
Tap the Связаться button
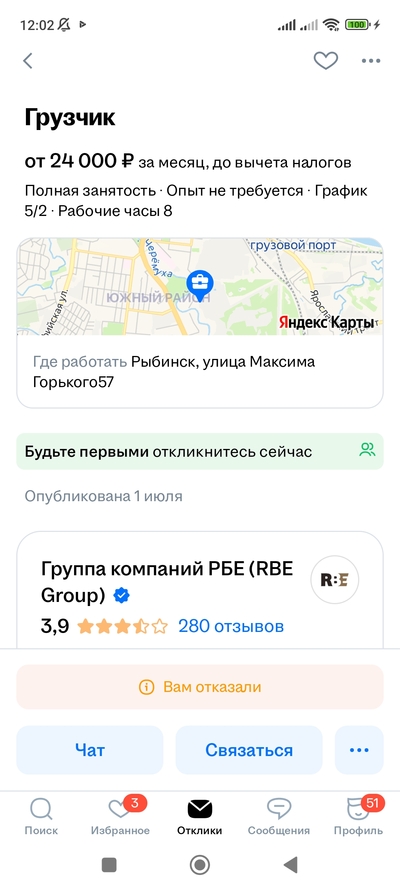(x=249, y=750)
